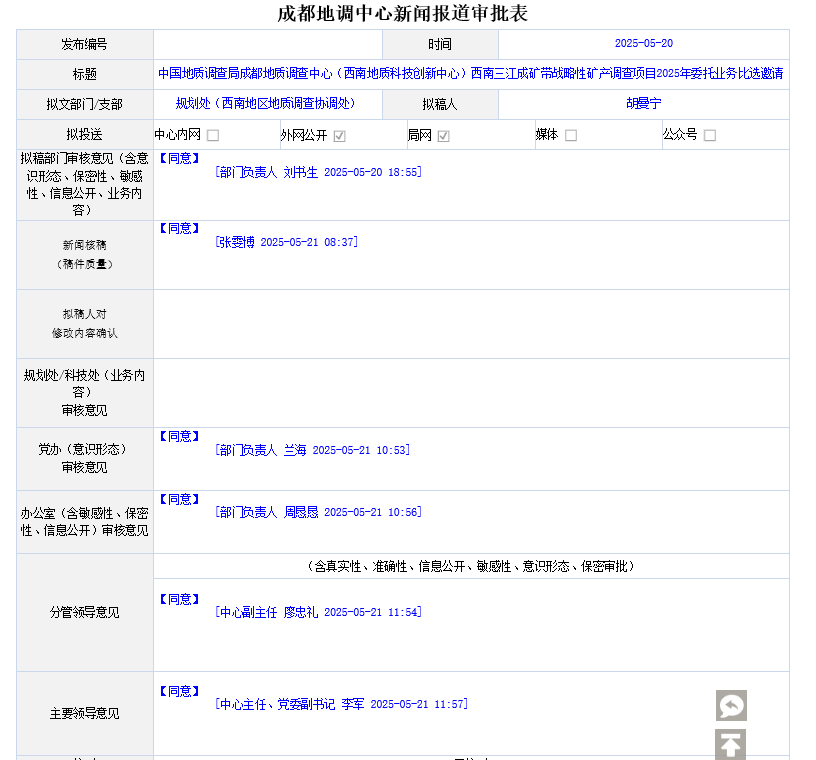The height and width of the screenshot is (760, 816).
Task: Tick the 媒体 checkbox
Action: [x=571, y=136]
